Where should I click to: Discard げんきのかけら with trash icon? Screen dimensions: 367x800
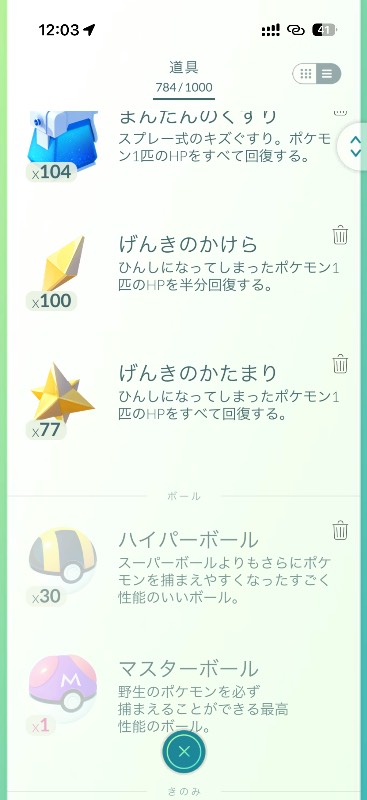click(x=340, y=235)
